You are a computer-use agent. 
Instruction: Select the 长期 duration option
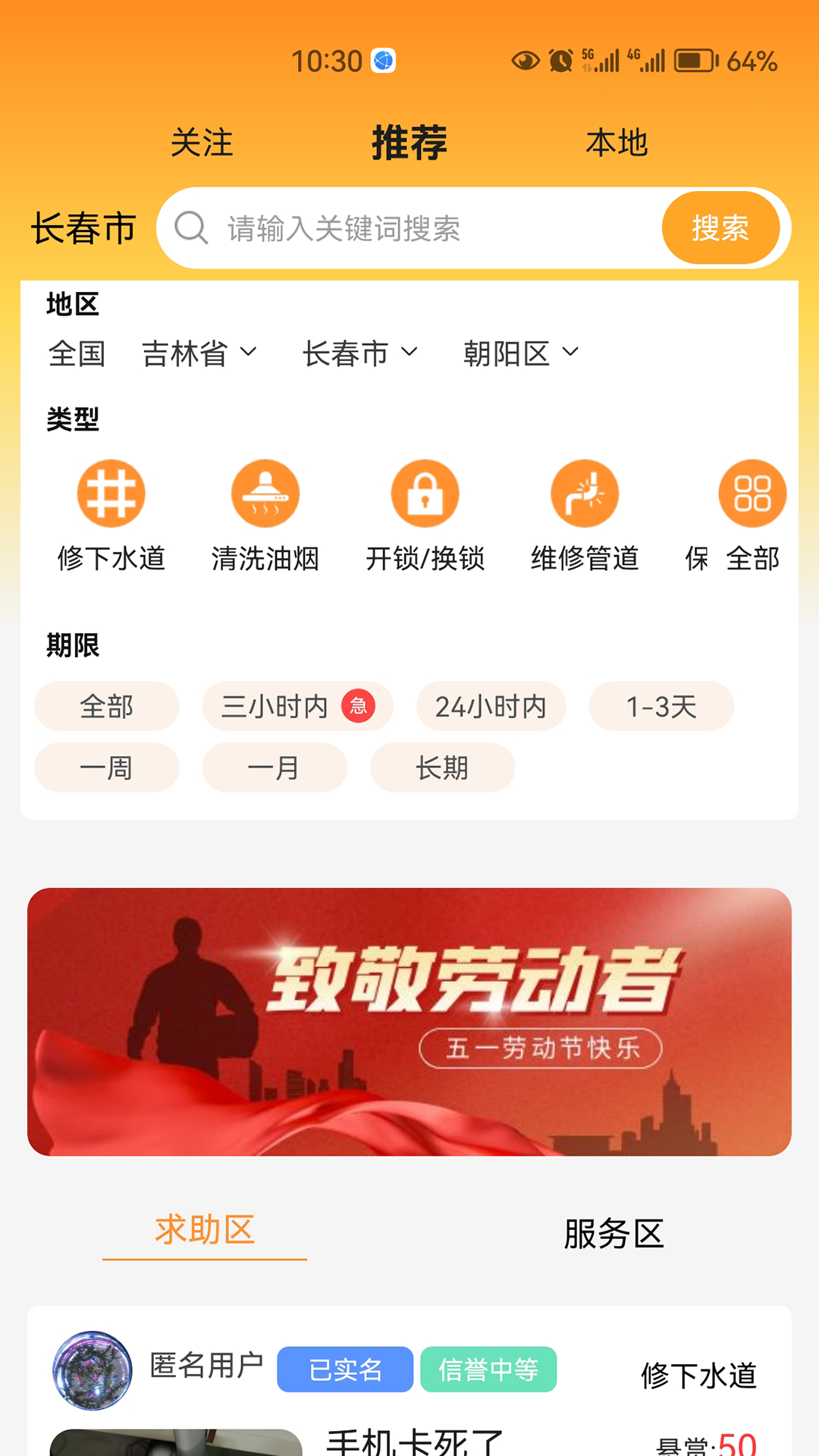[x=442, y=767]
